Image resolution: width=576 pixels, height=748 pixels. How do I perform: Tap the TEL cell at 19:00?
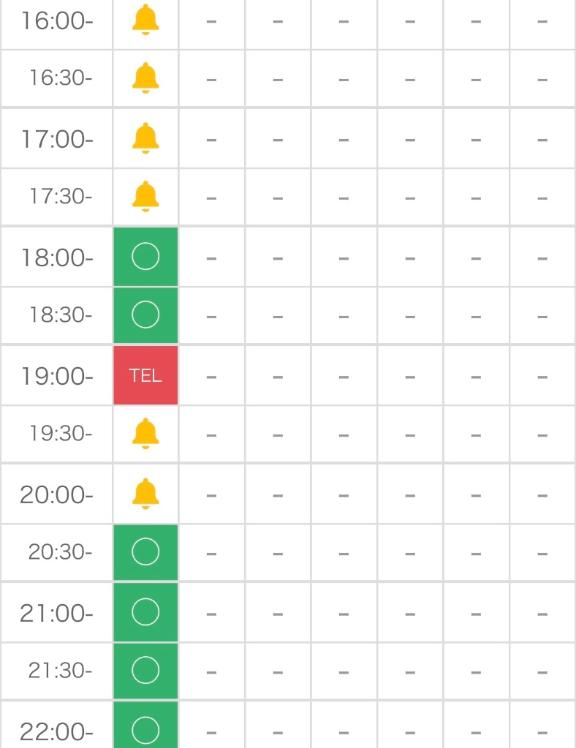(146, 375)
